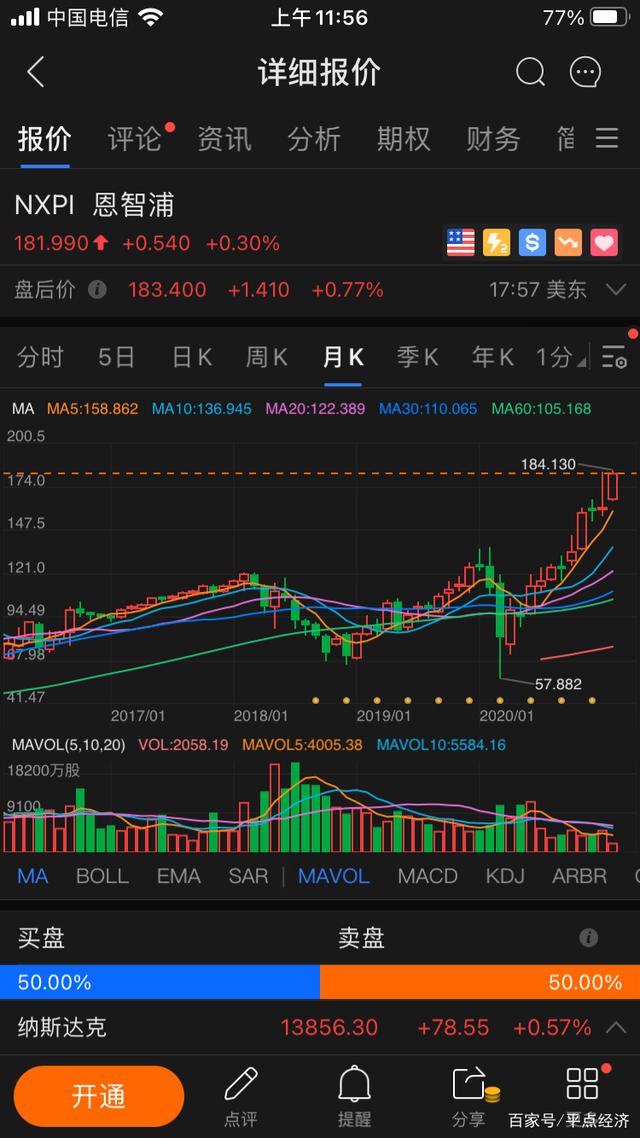Image resolution: width=640 pixels, height=1138 pixels.
Task: Select the 周K chart period
Action: point(266,357)
